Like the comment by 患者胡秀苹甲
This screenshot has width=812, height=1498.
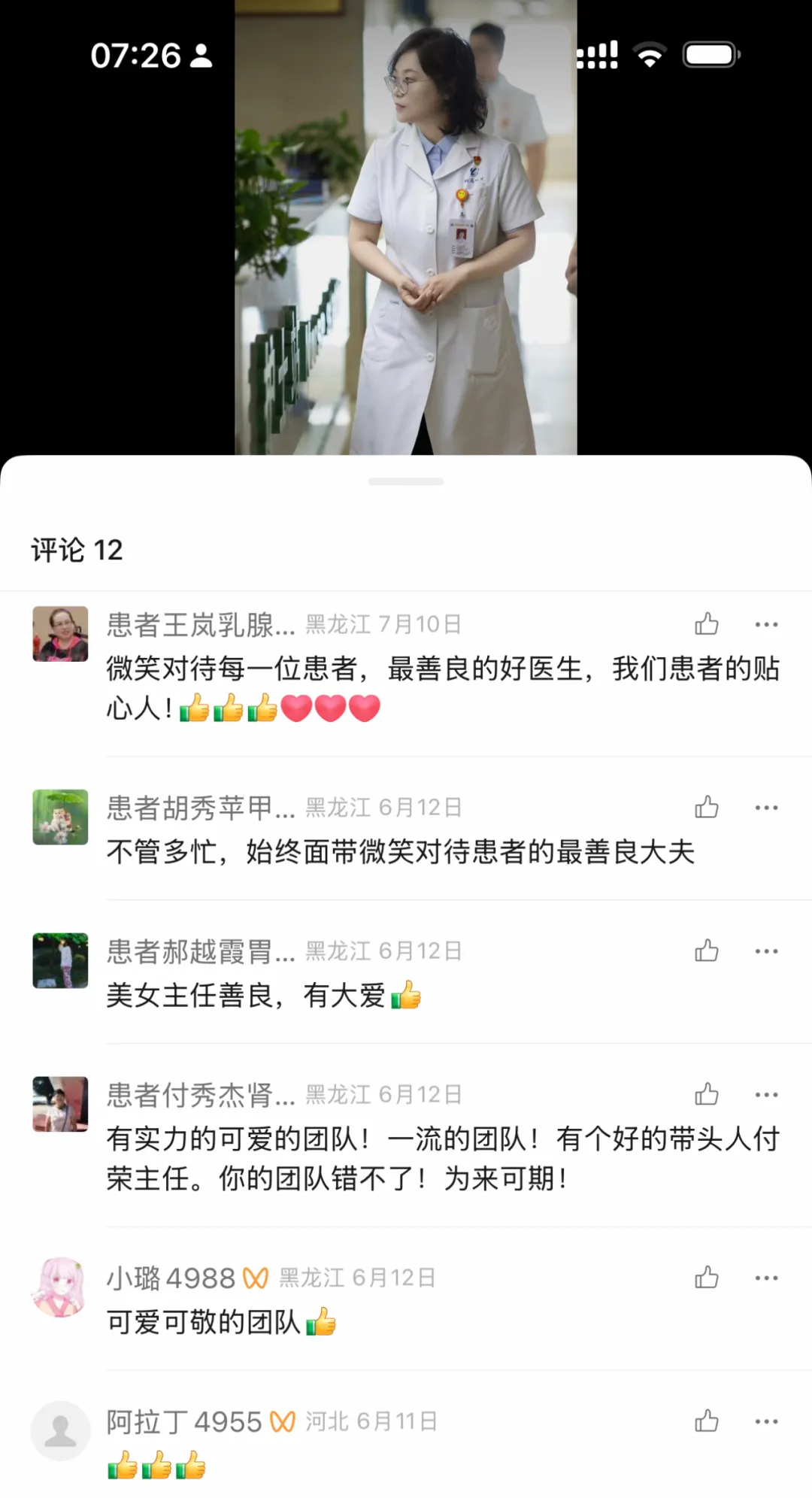tap(706, 807)
